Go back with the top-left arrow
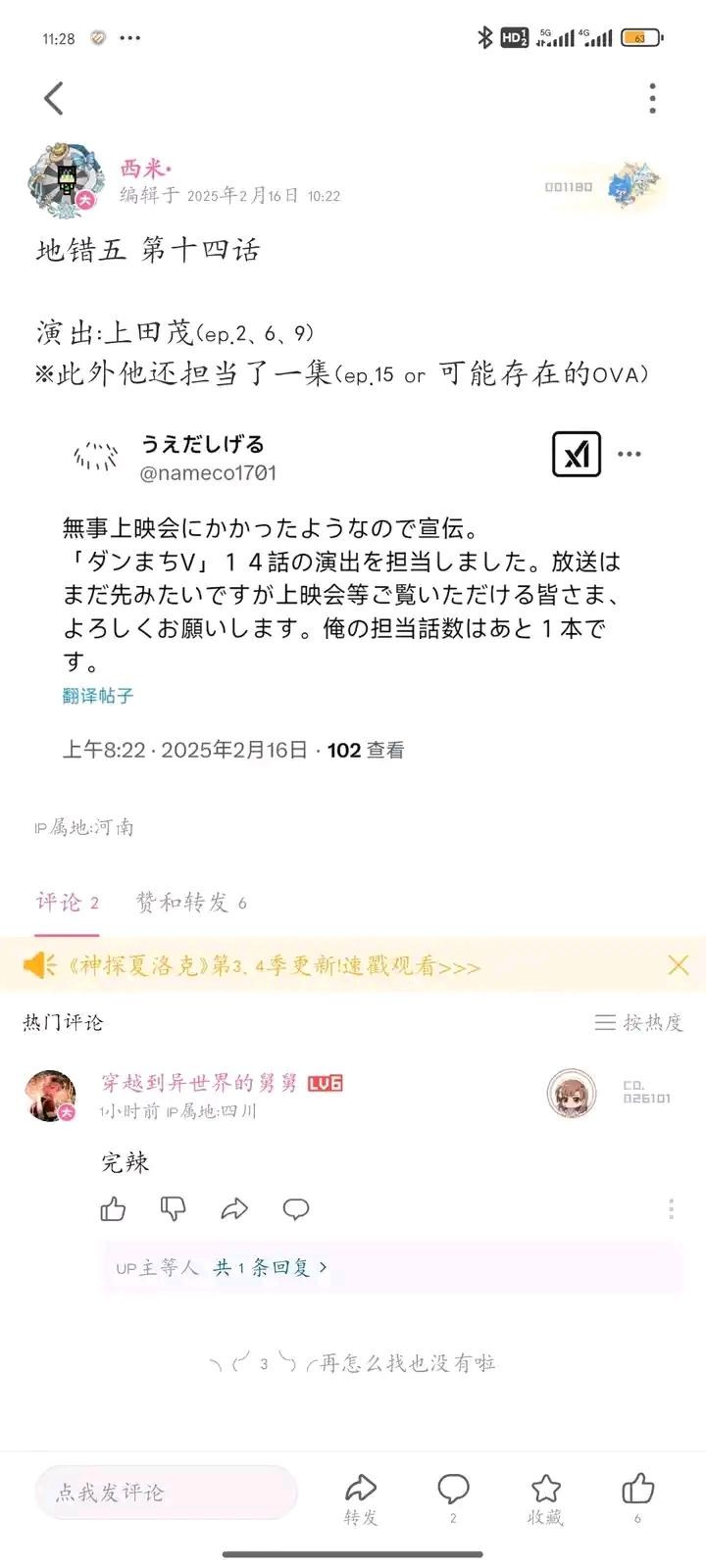Viewport: 706px width, 1568px height. tap(54, 98)
